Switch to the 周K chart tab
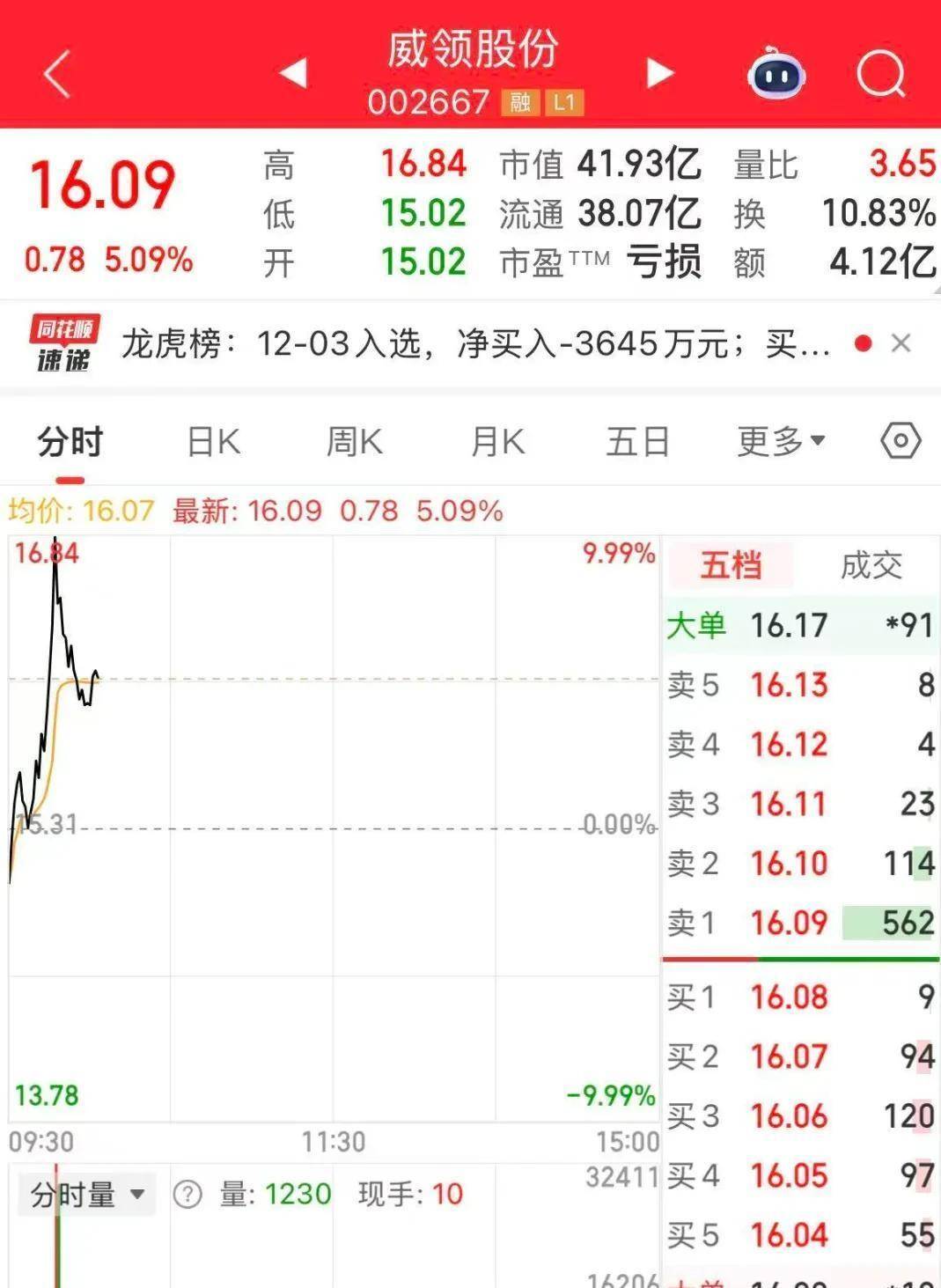This screenshot has width=941, height=1288. point(355,442)
